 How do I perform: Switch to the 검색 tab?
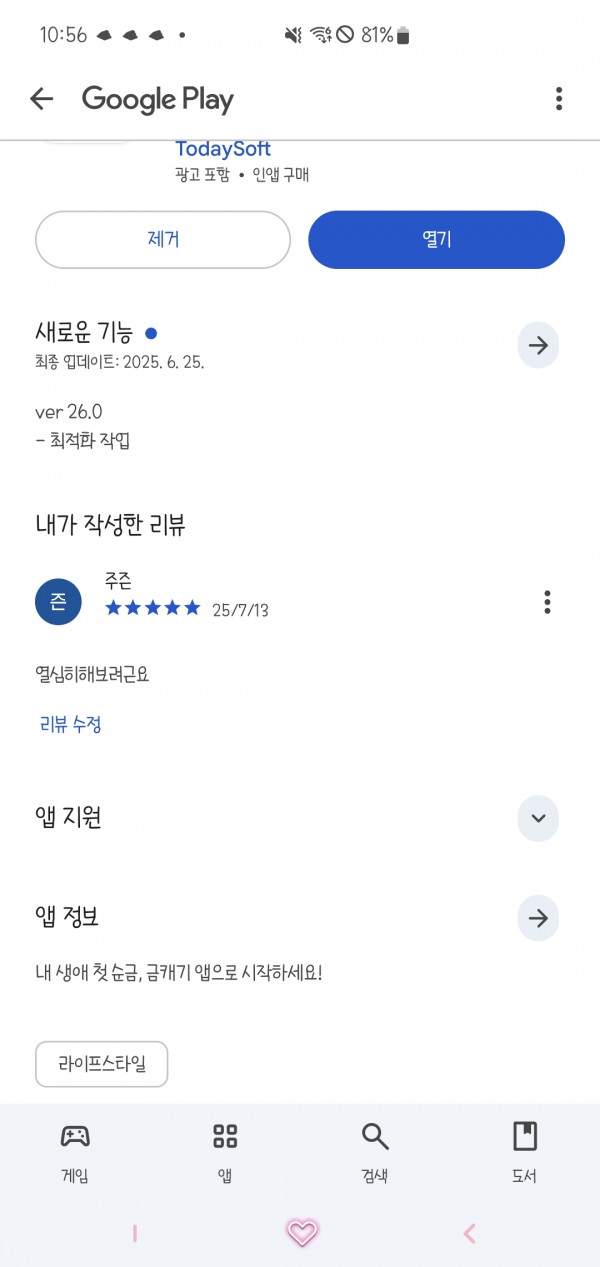coord(375,1153)
